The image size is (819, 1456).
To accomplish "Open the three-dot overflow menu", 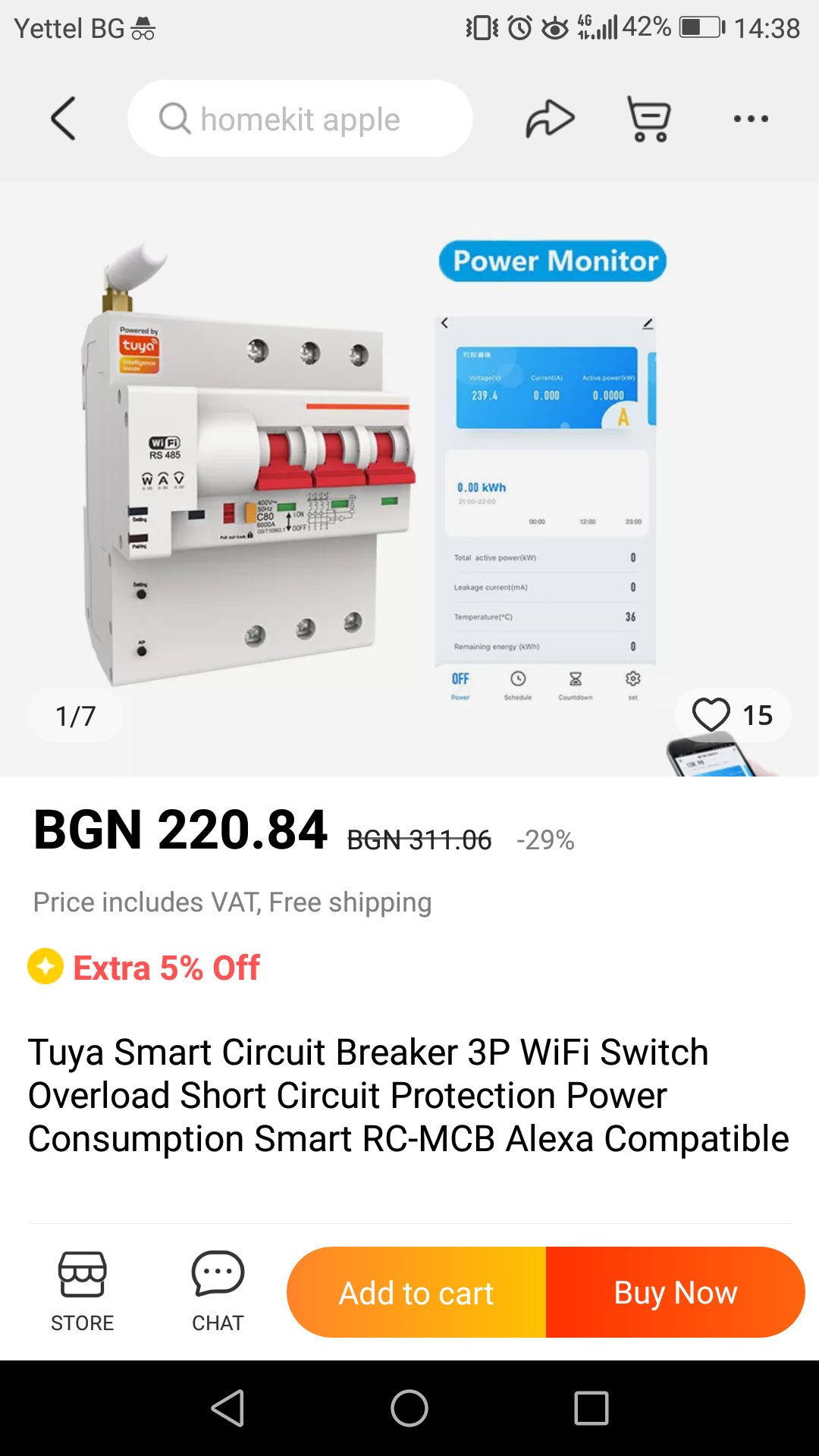I will [751, 119].
